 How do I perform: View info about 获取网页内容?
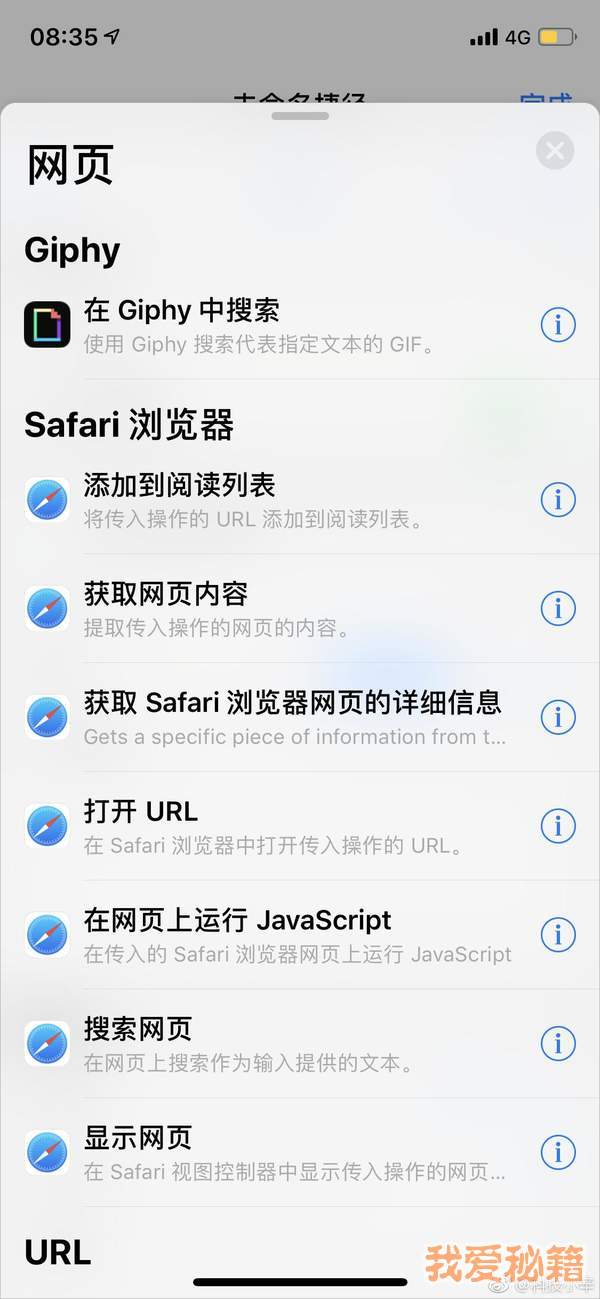(558, 608)
